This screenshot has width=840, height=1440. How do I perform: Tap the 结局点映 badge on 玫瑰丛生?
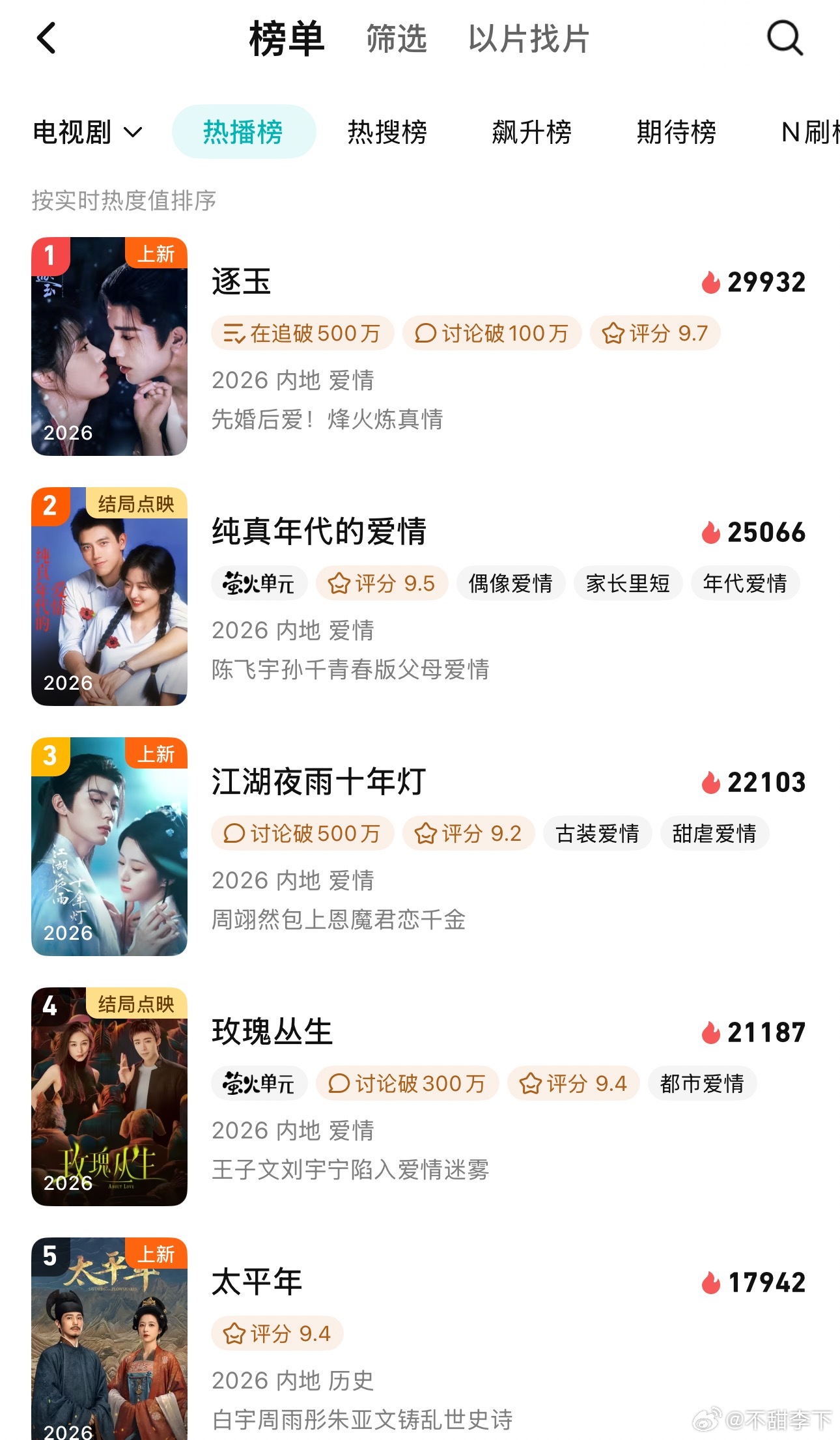pos(137,1003)
